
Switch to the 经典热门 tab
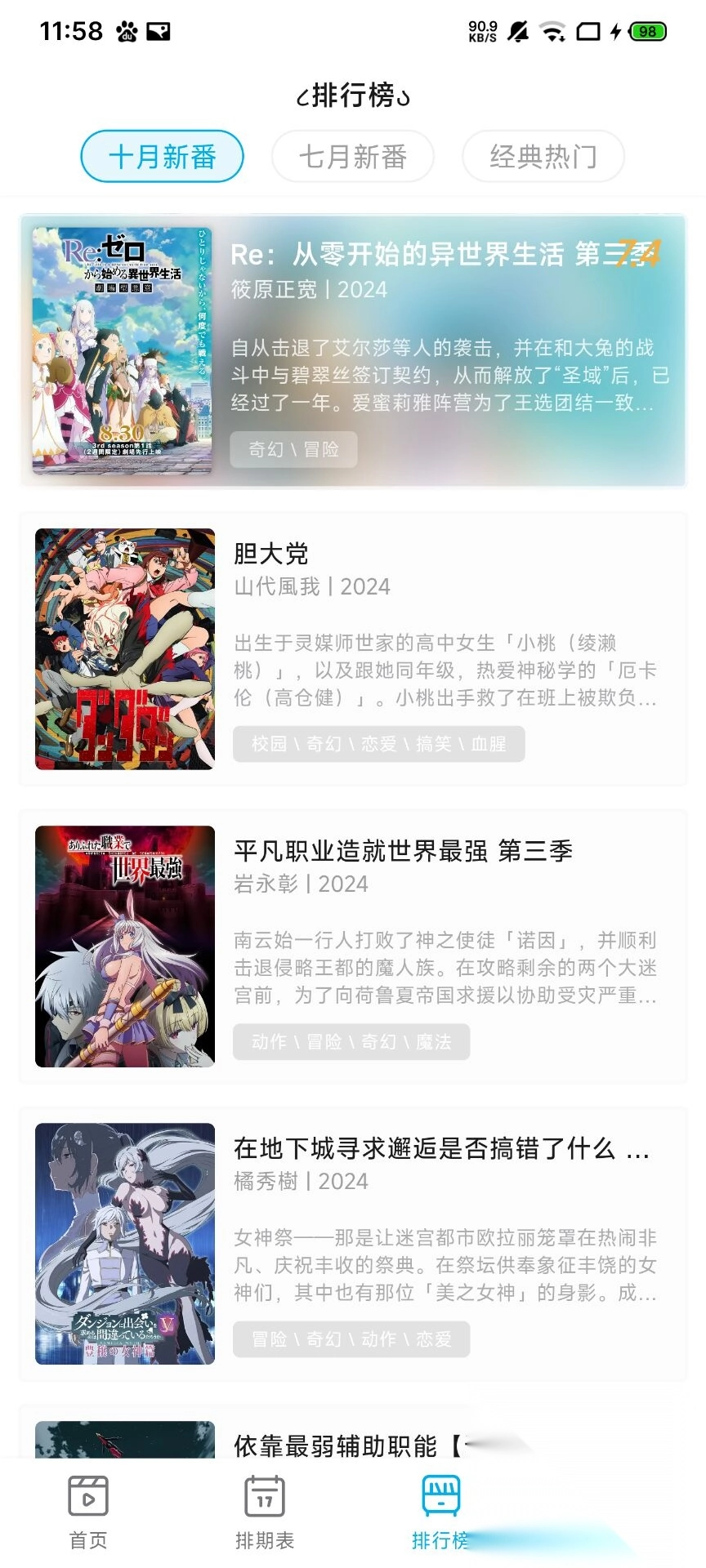(x=544, y=156)
